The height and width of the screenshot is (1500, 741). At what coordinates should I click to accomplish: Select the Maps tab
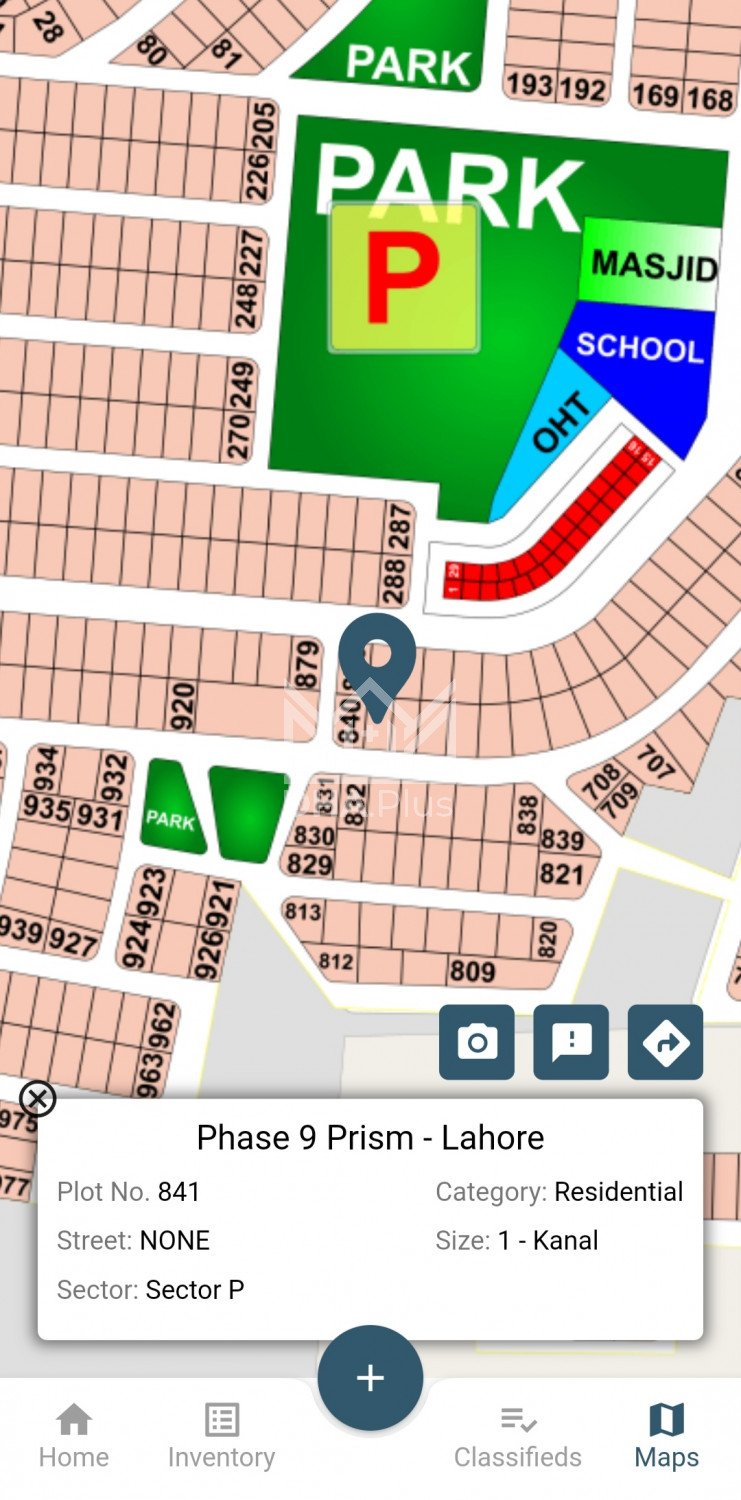666,1436
